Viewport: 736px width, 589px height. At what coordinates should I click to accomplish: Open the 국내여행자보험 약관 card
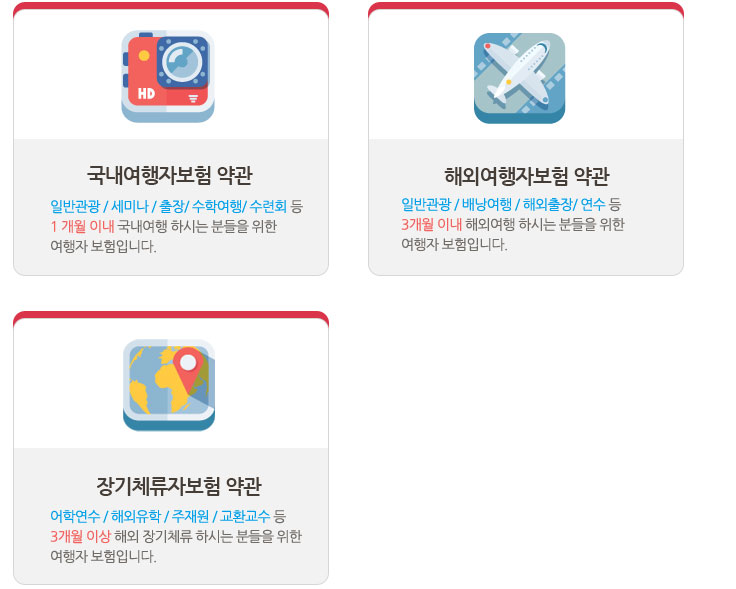click(x=170, y=176)
